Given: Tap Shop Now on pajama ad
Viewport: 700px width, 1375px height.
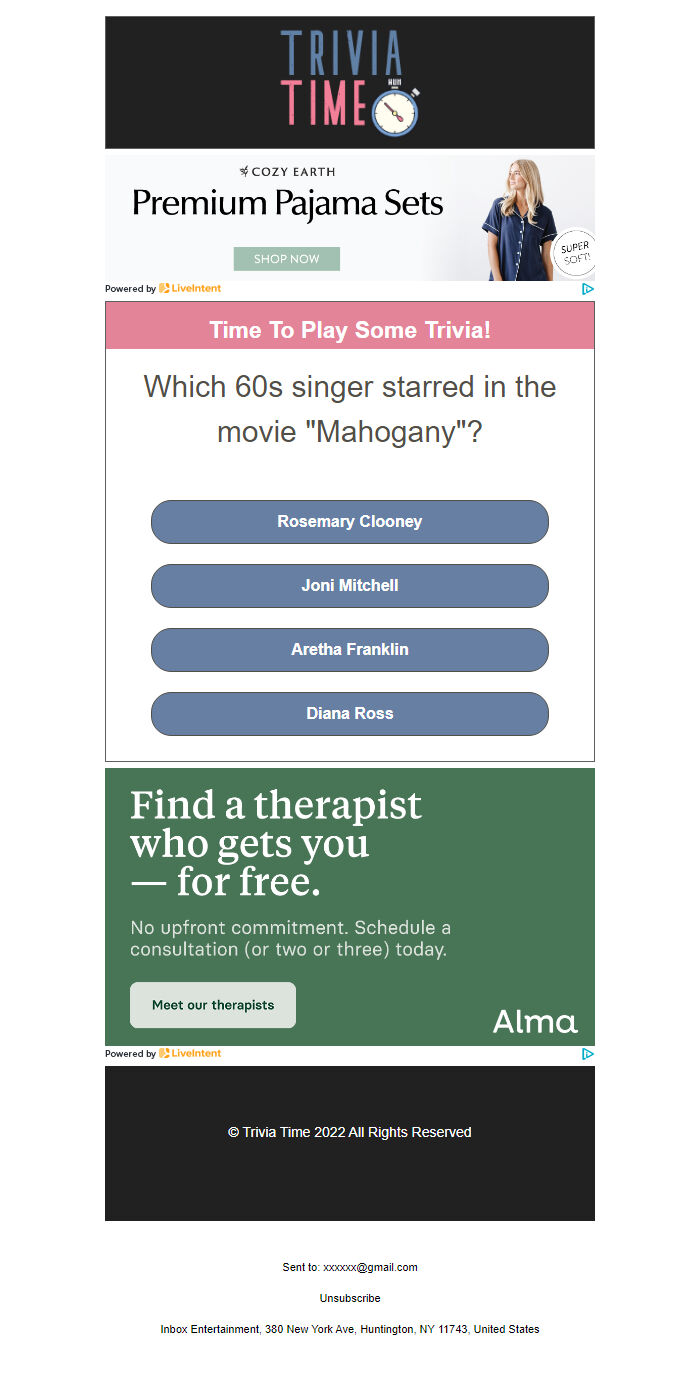Looking at the screenshot, I should pos(287,259).
